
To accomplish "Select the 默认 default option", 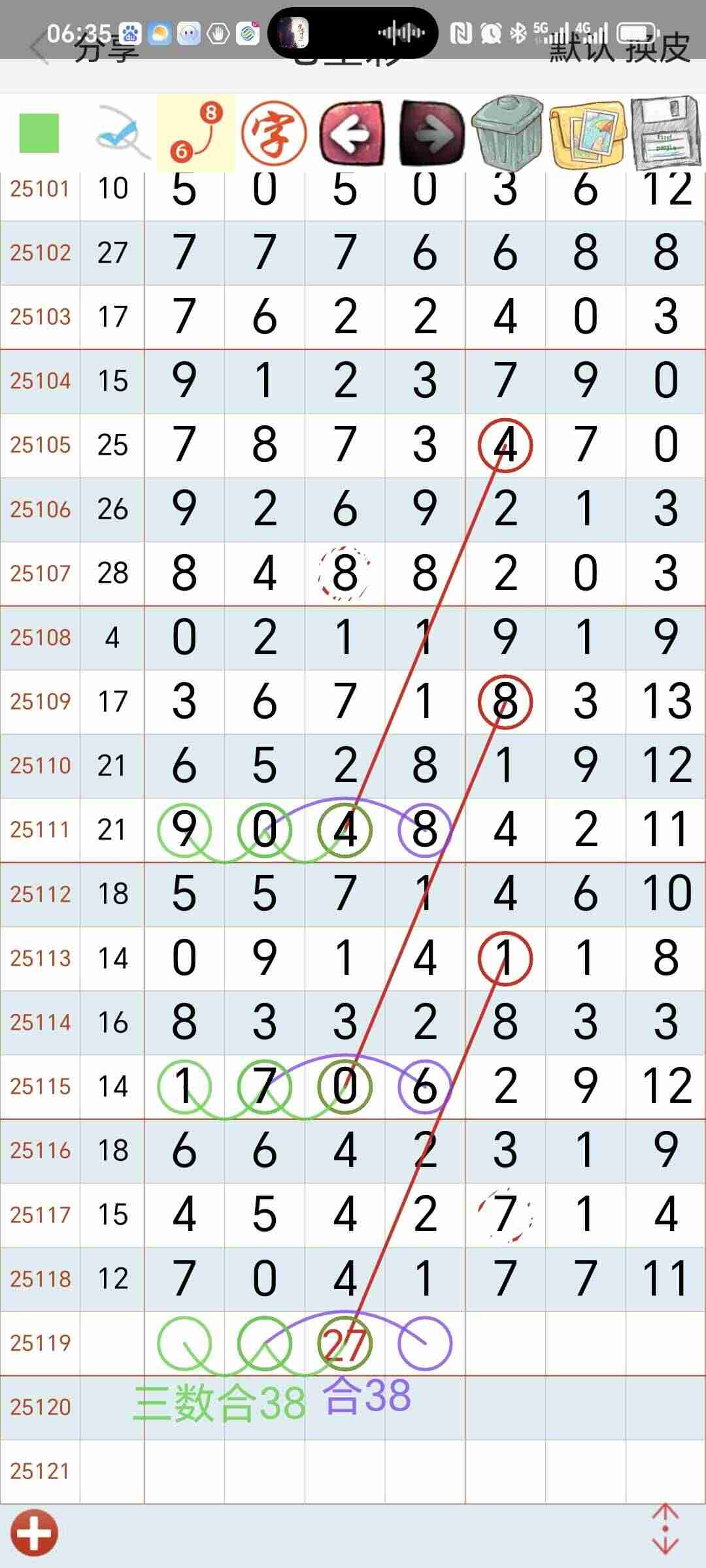I will (581, 48).
